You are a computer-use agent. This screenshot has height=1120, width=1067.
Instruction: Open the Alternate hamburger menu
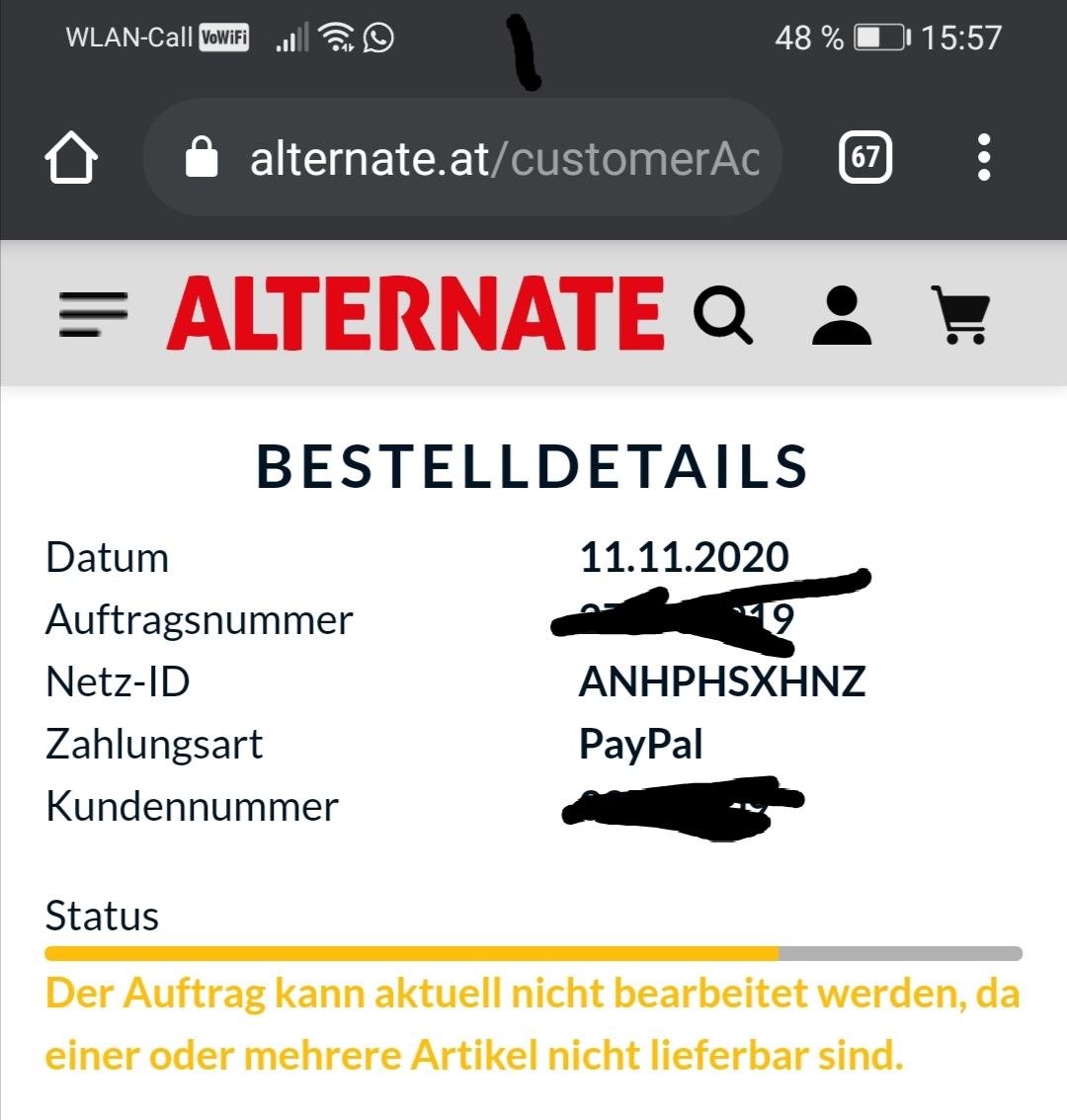tap(93, 315)
